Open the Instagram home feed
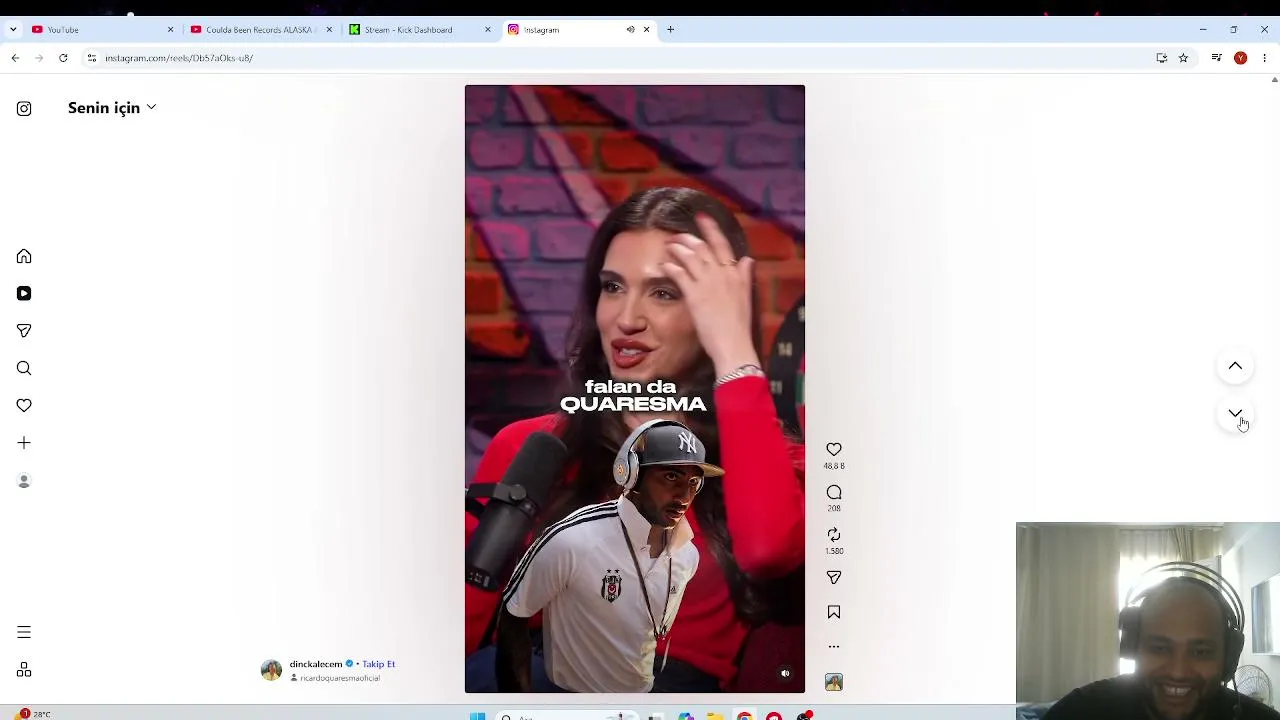The image size is (1280, 720). tap(24, 256)
